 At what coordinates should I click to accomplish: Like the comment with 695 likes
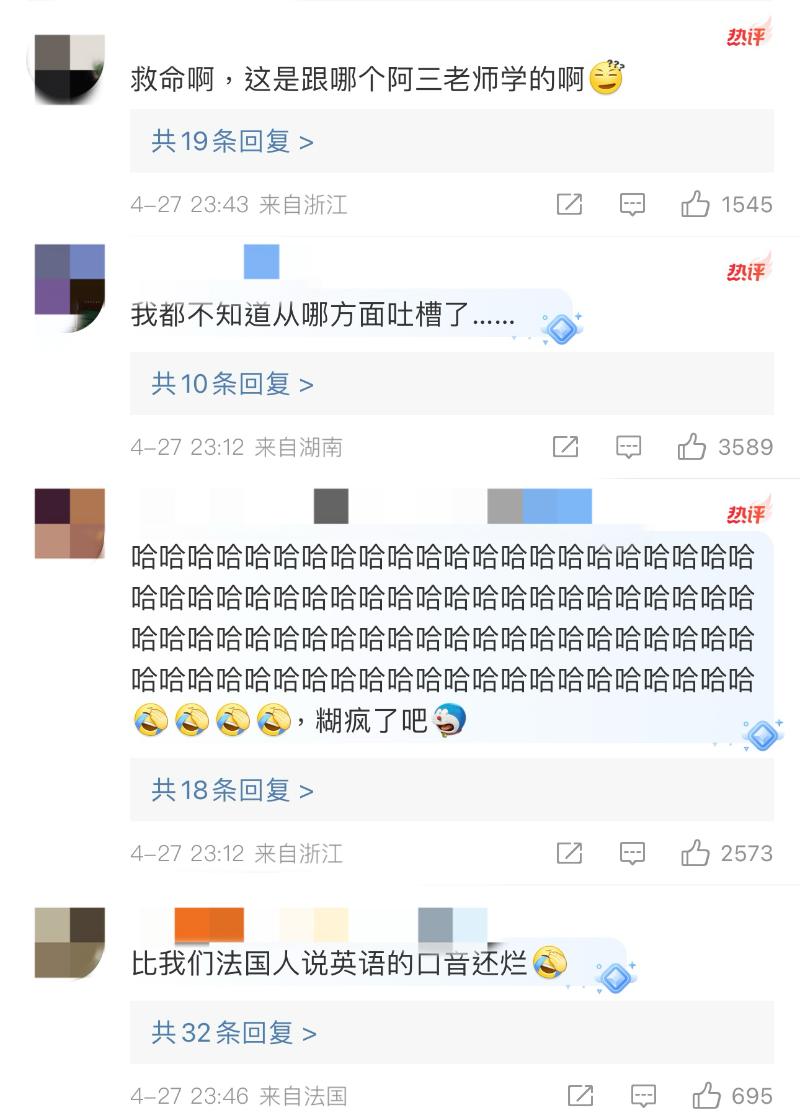point(707,1096)
